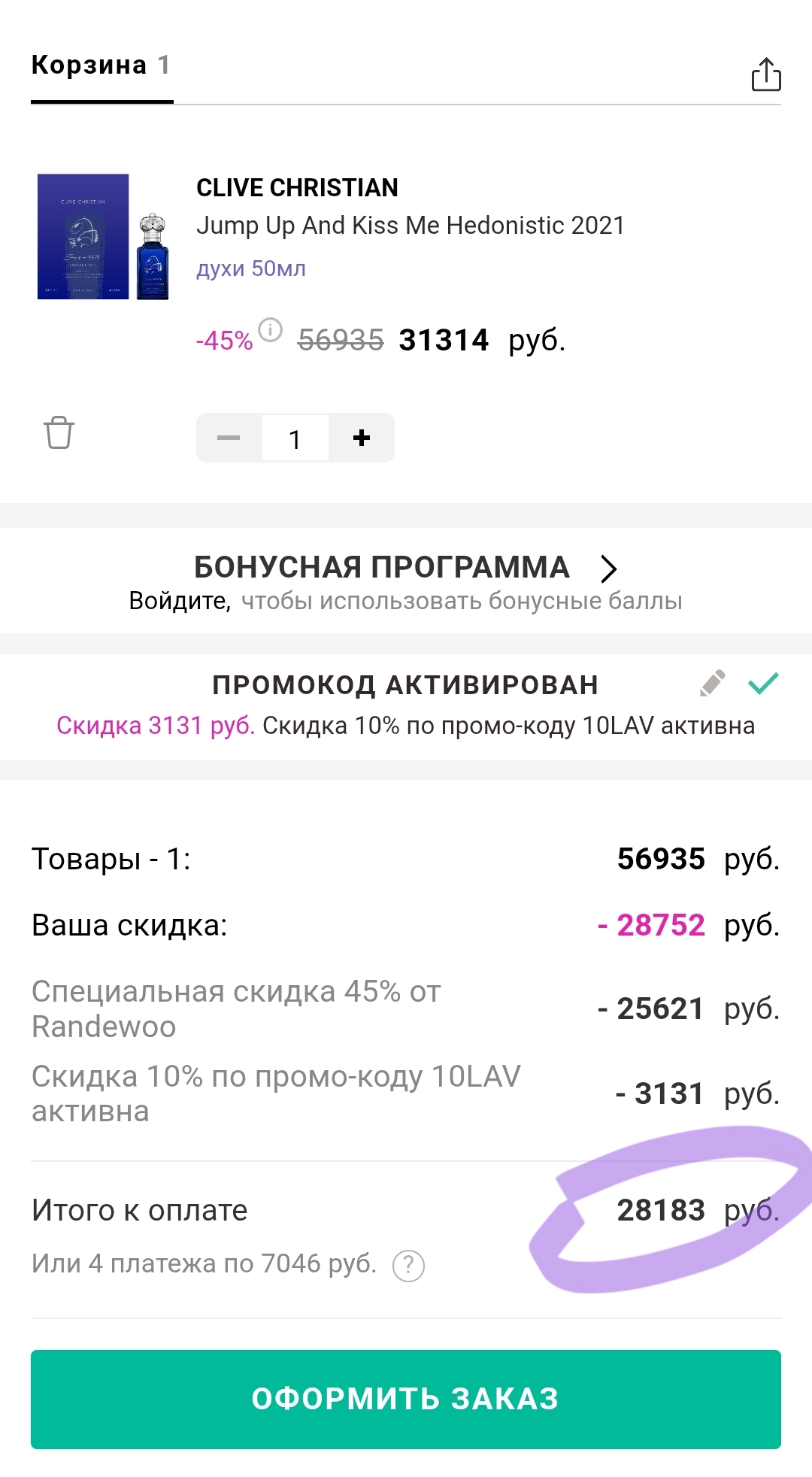The width and height of the screenshot is (812, 1477).
Task: Open the Clive Christian perfume image
Action: click(103, 237)
